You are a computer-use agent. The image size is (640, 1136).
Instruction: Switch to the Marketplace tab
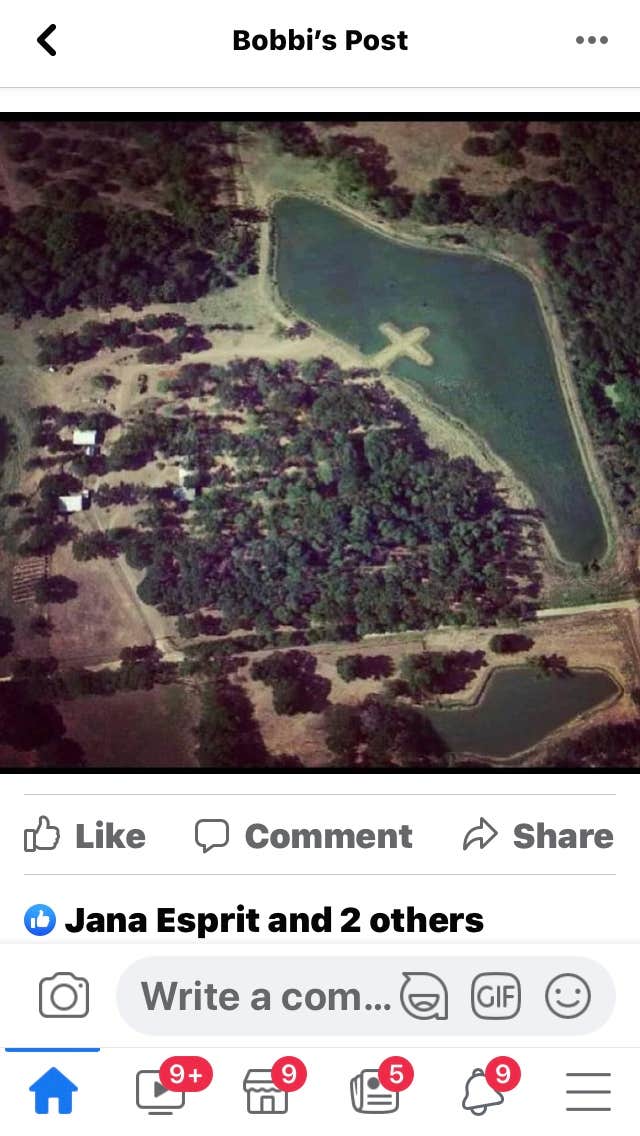268,1091
